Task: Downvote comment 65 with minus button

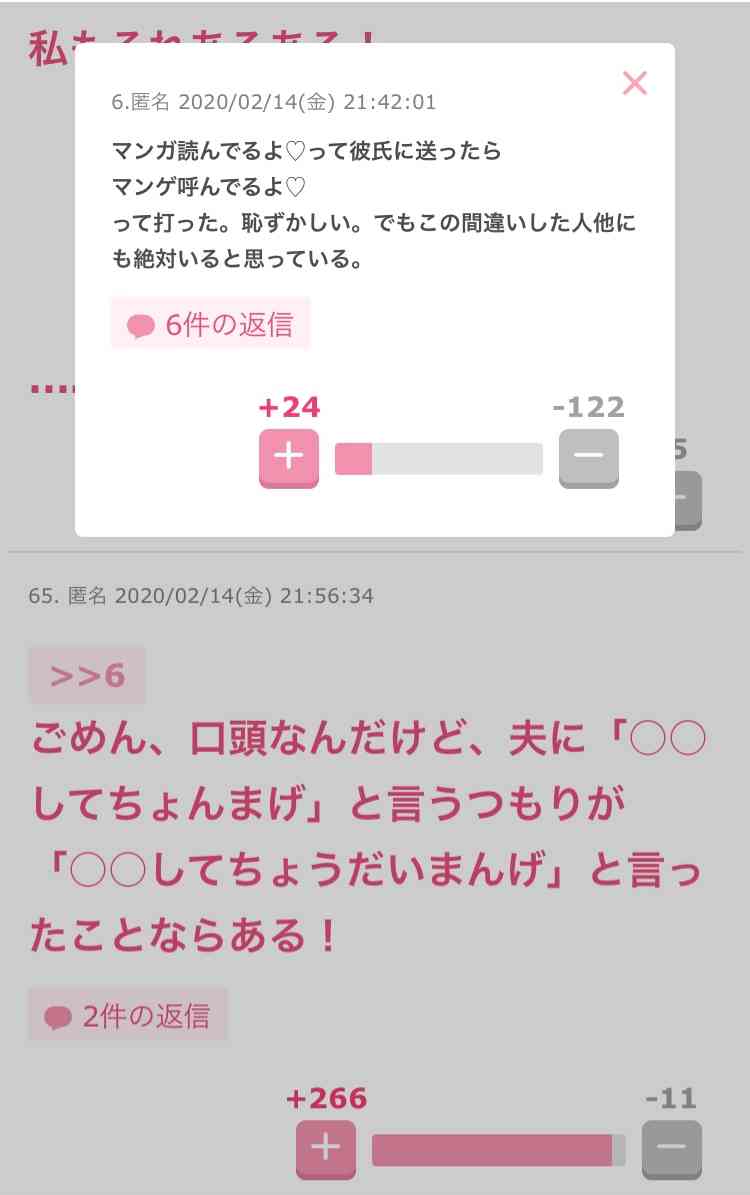Action: pos(671,1148)
